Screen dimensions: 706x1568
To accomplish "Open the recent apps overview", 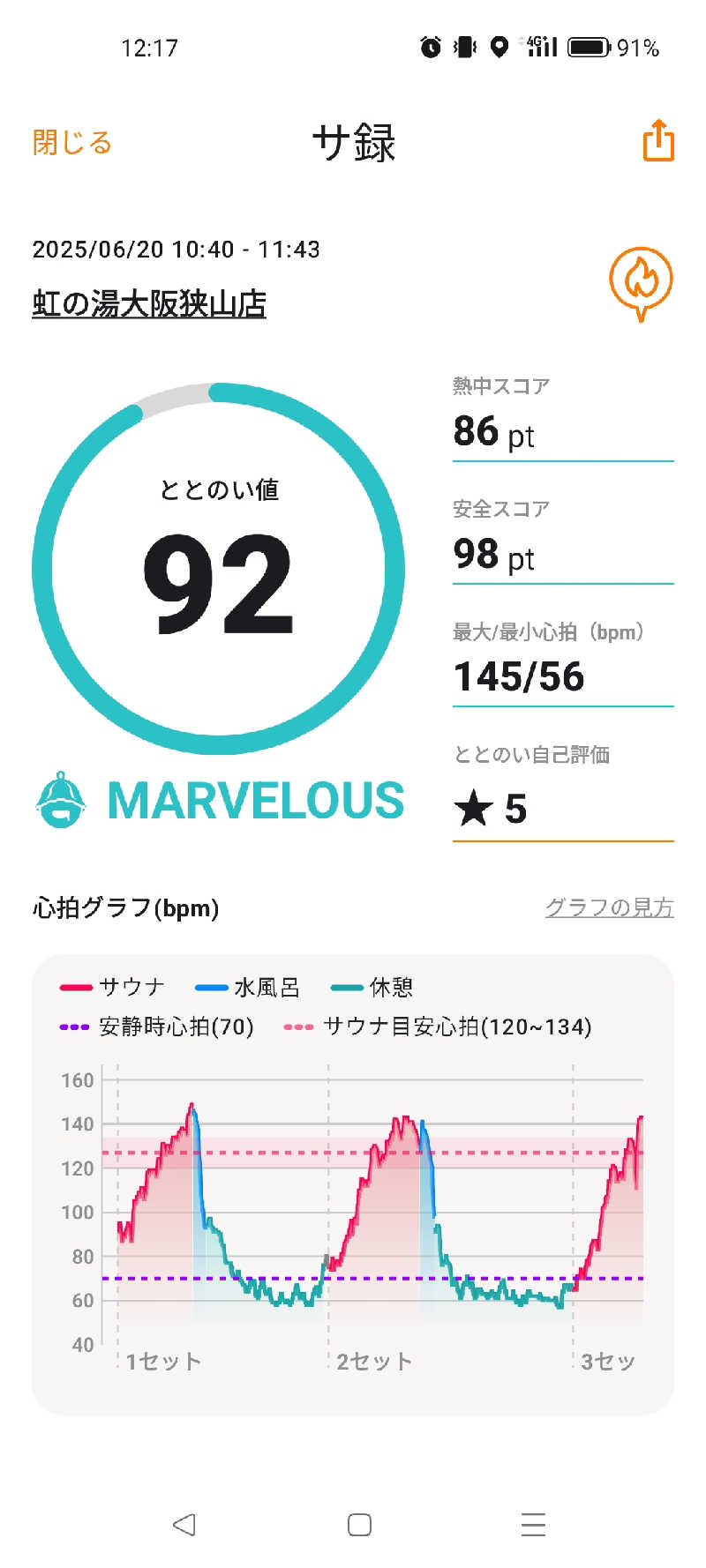I will (533, 1524).
